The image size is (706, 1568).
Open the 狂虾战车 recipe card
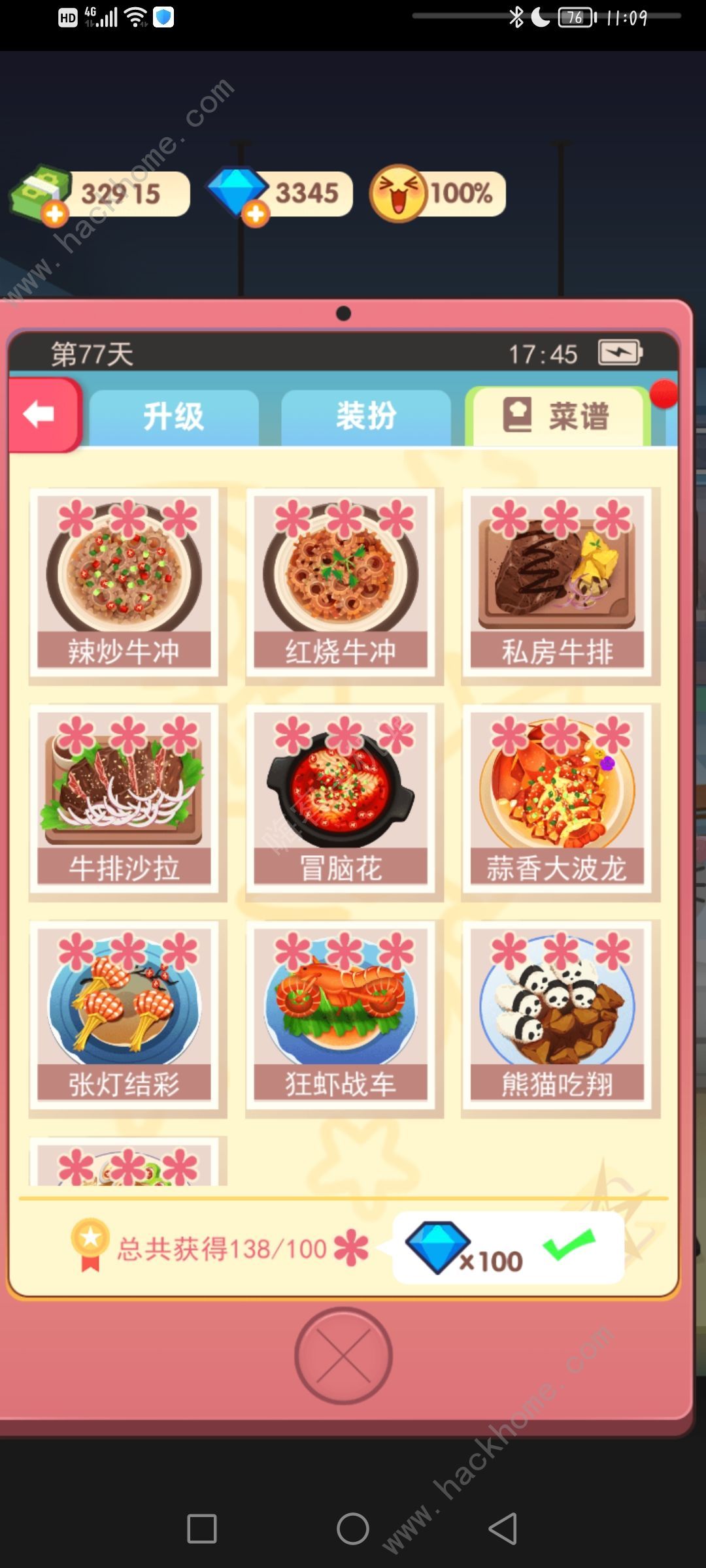coord(341,1016)
